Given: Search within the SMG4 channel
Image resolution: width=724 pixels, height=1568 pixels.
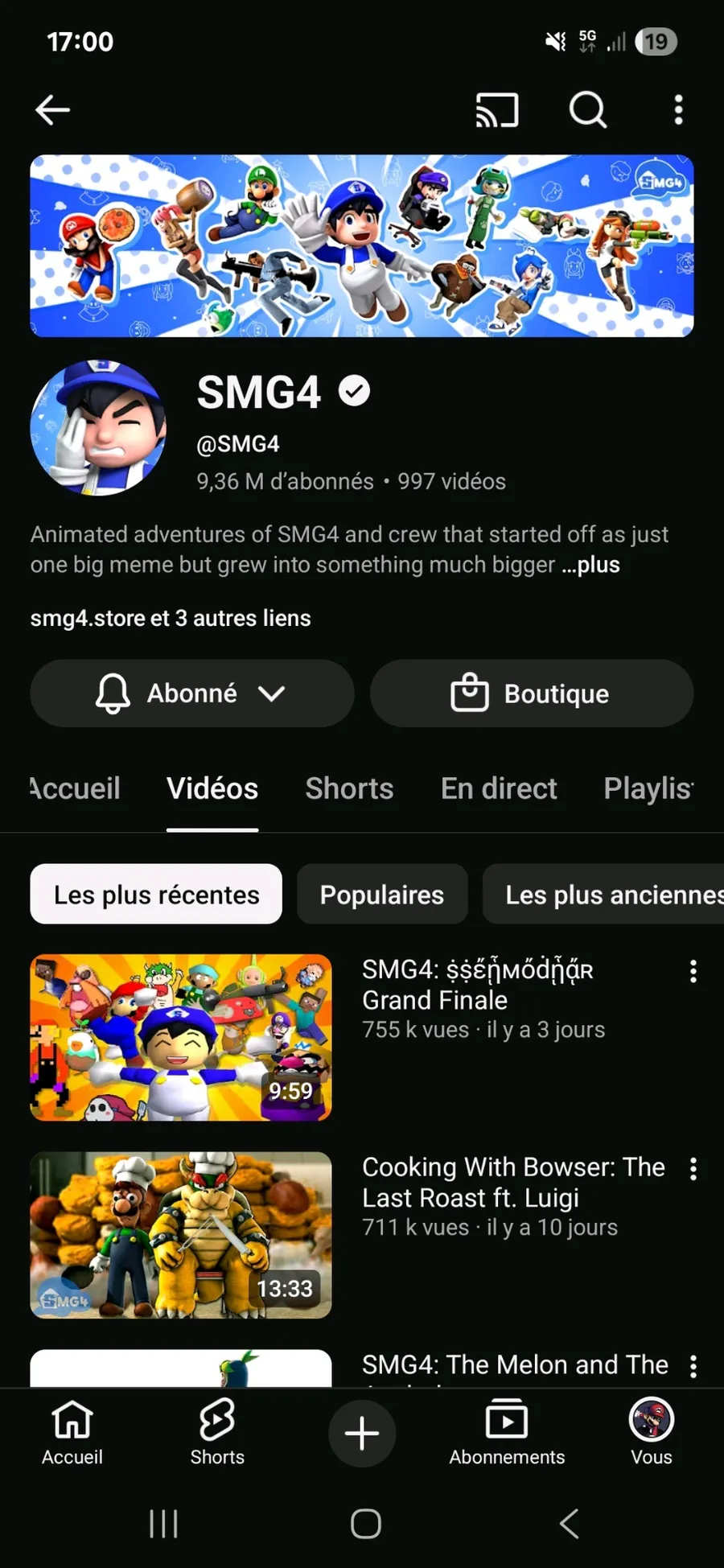Looking at the screenshot, I should [x=588, y=110].
